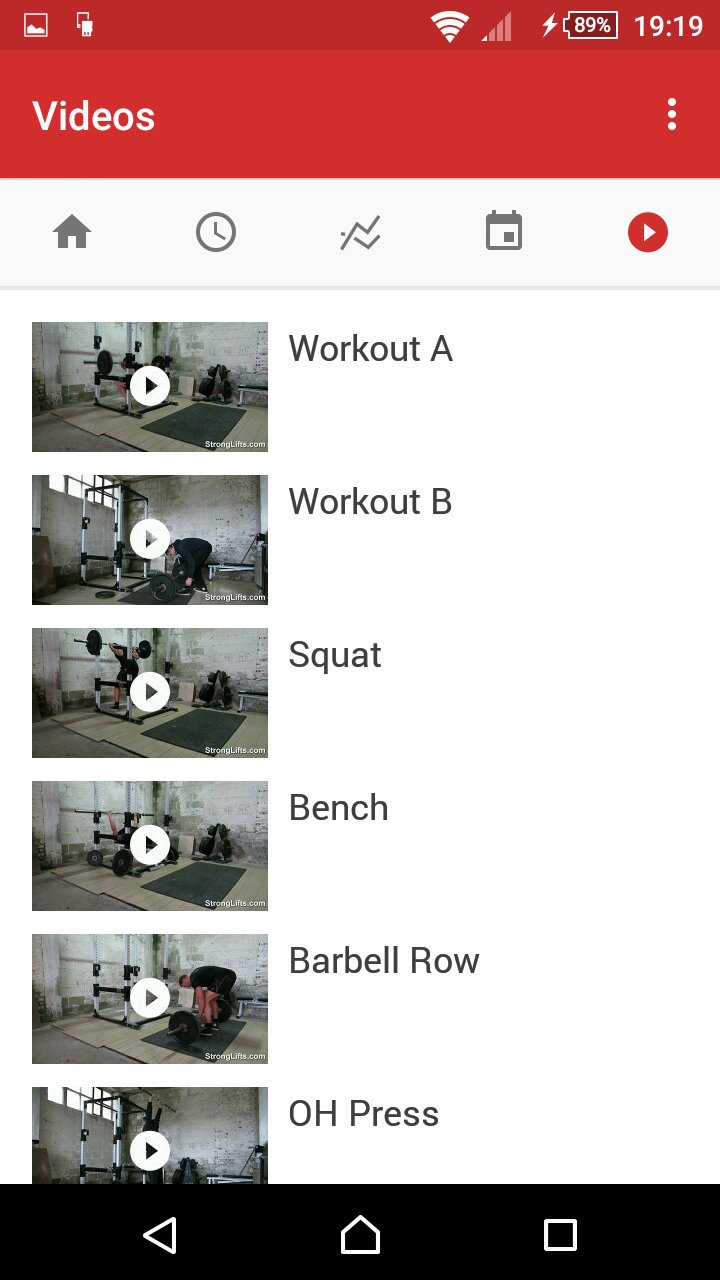The image size is (720, 1280).
Task: Switch to the progress graph tab
Action: [x=360, y=233]
